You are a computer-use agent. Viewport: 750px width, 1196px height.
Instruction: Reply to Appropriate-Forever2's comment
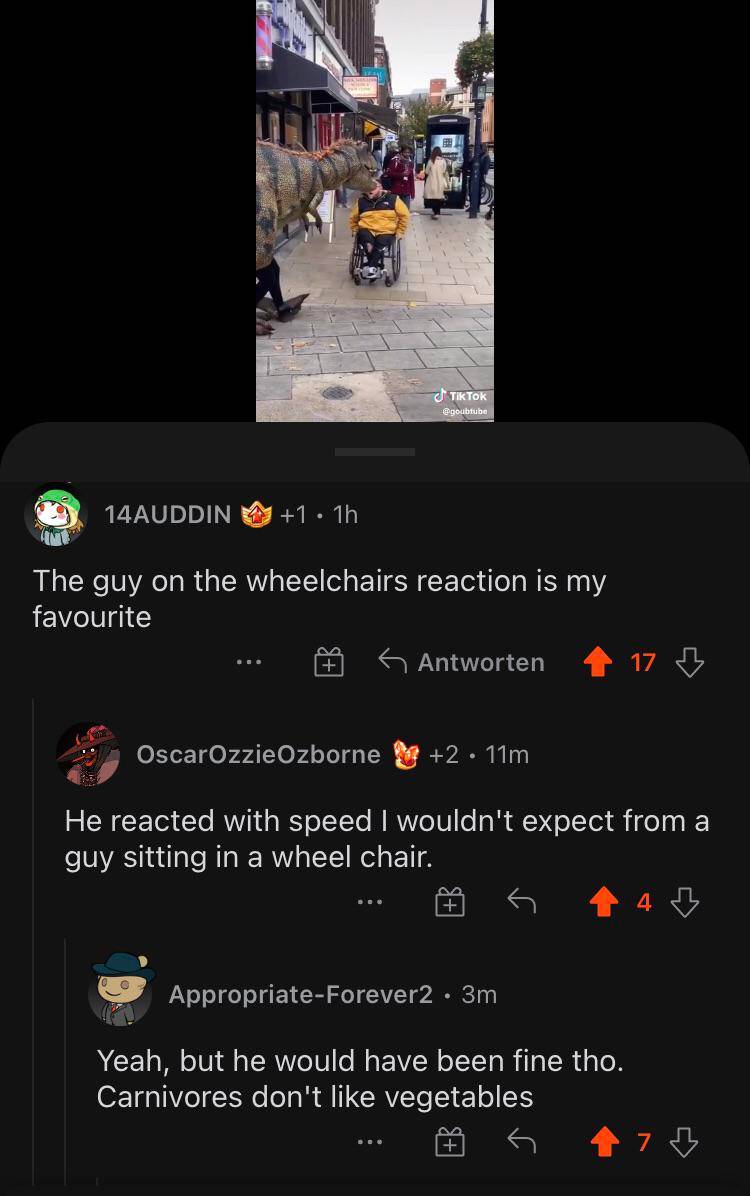click(521, 1142)
